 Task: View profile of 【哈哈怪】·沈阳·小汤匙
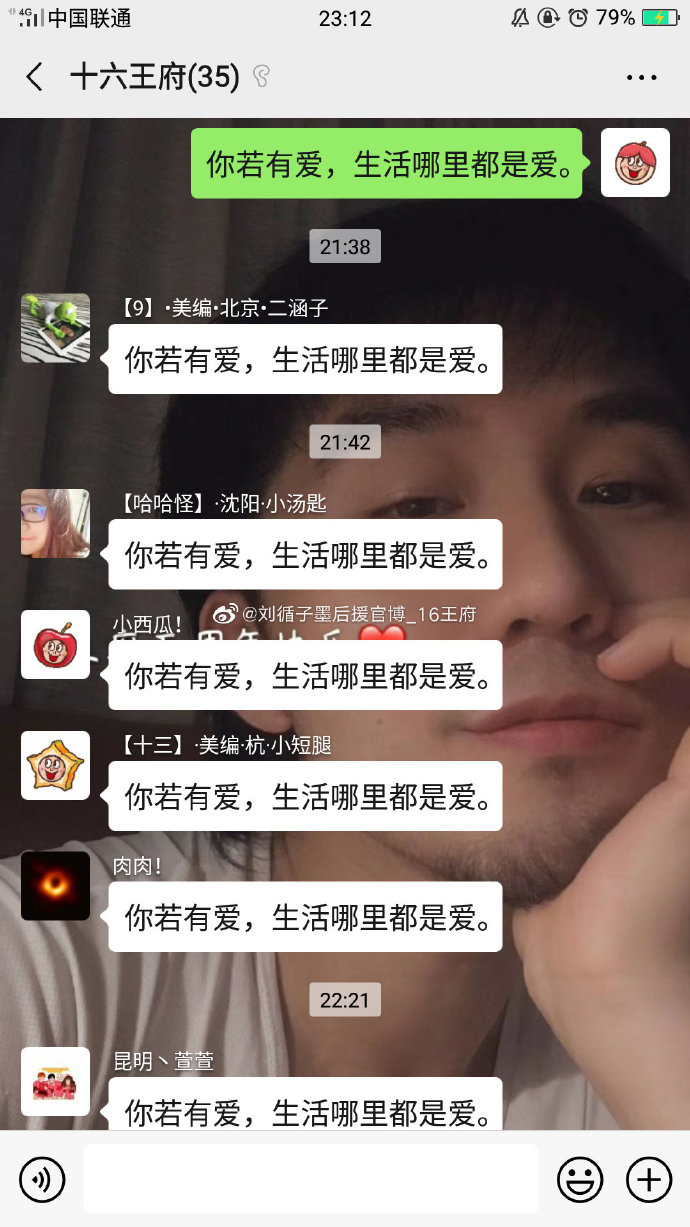(56, 523)
